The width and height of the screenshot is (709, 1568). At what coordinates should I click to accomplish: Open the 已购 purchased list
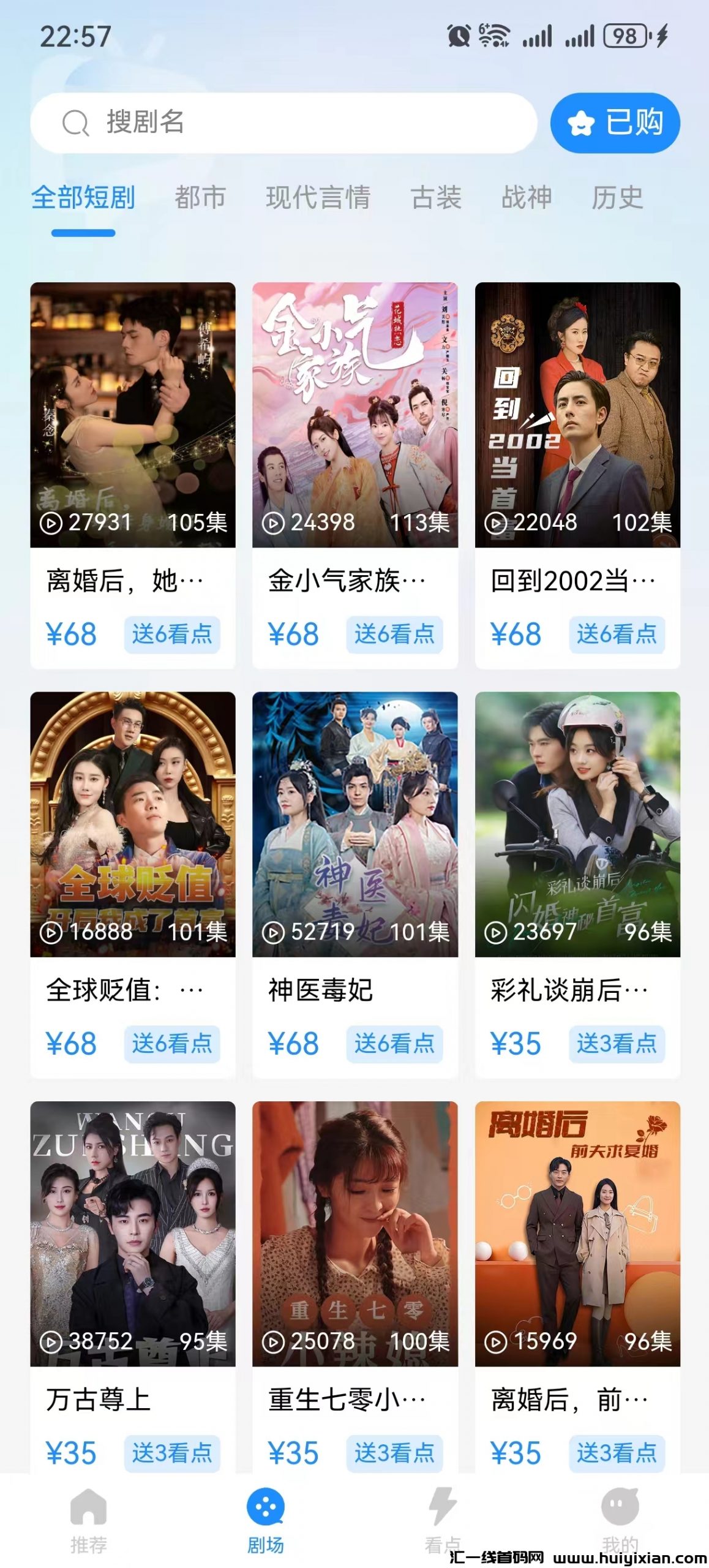(615, 123)
